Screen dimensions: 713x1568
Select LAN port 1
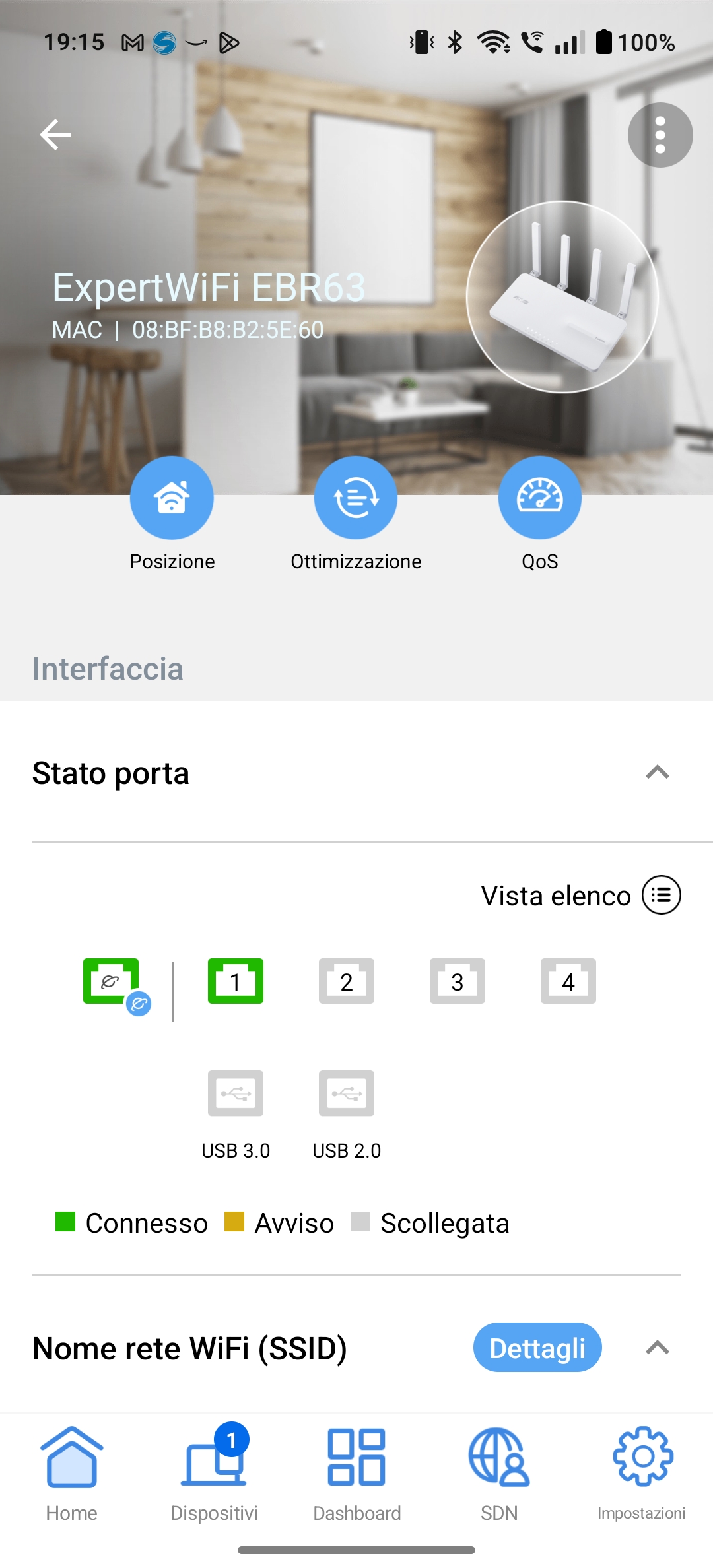[236, 981]
